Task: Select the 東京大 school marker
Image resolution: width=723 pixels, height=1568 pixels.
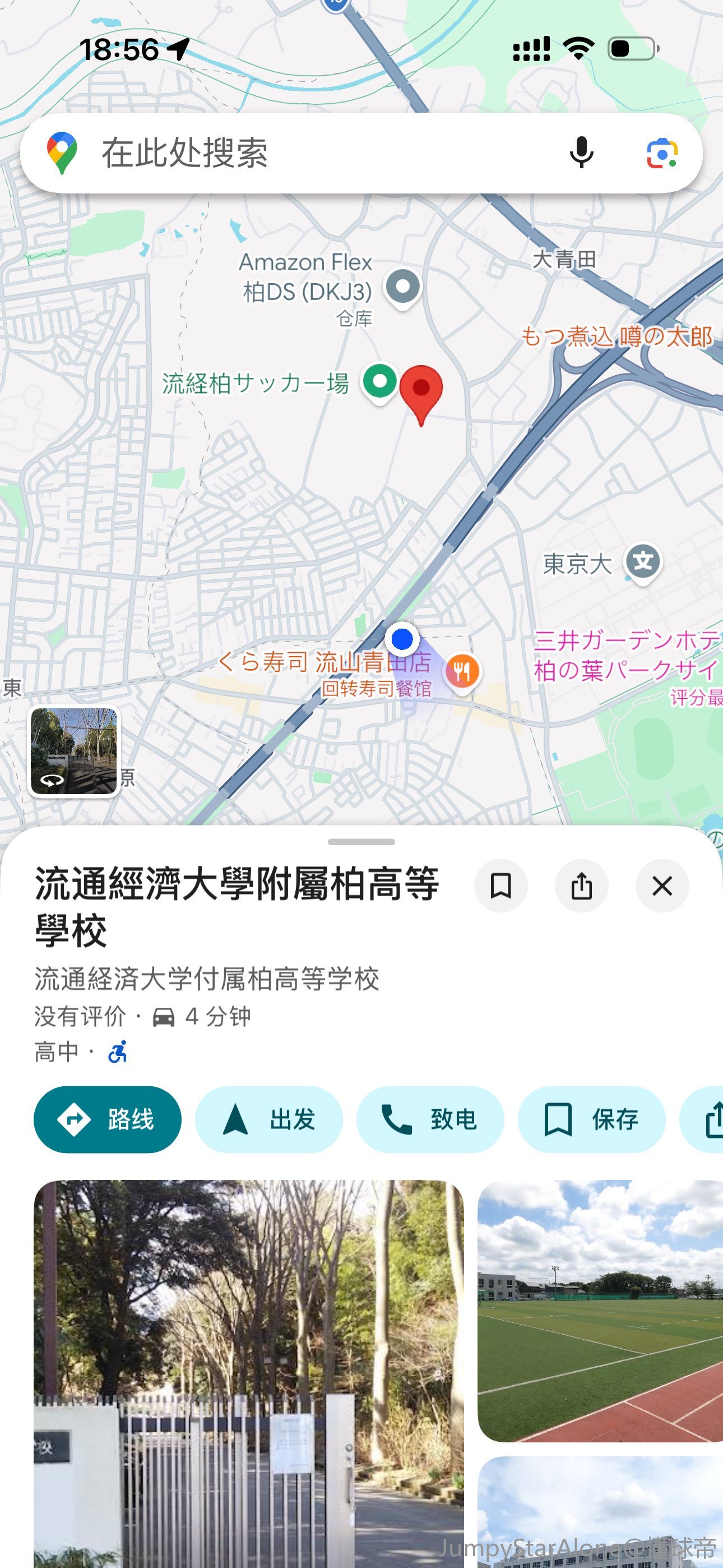Action: pos(643,562)
